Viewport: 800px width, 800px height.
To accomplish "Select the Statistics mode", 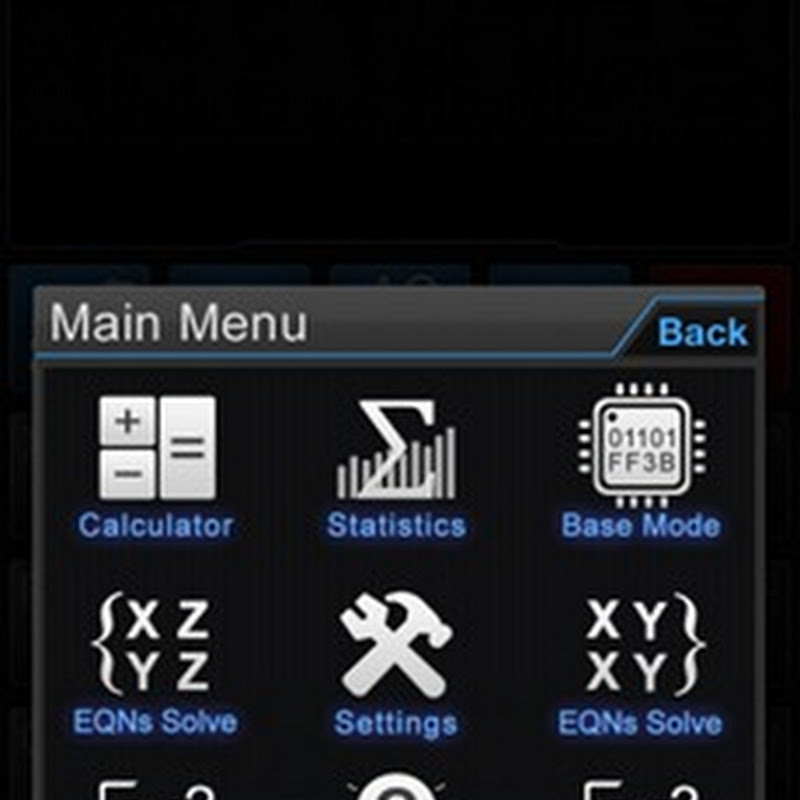I will (x=396, y=465).
